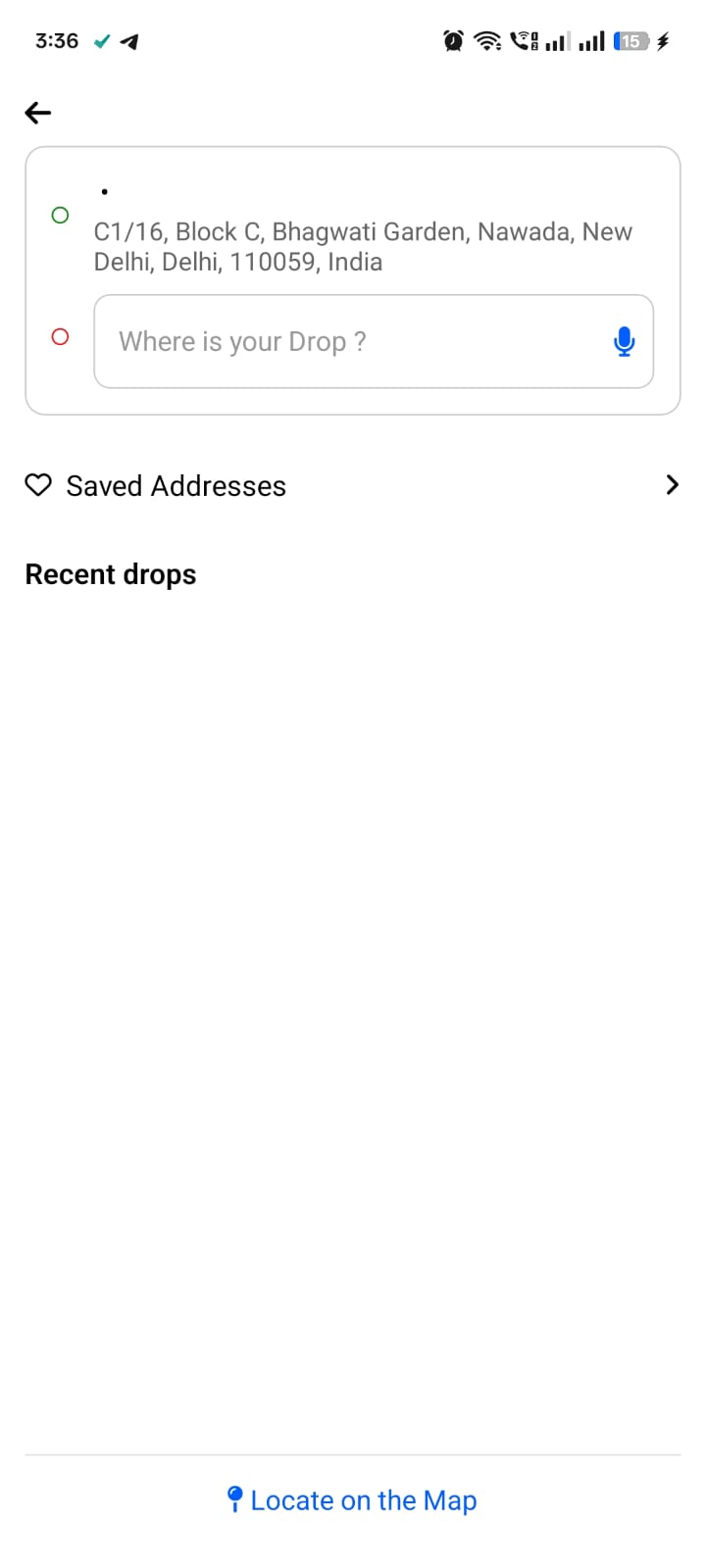
Task: Select the red destination radio marker
Action: (60, 336)
